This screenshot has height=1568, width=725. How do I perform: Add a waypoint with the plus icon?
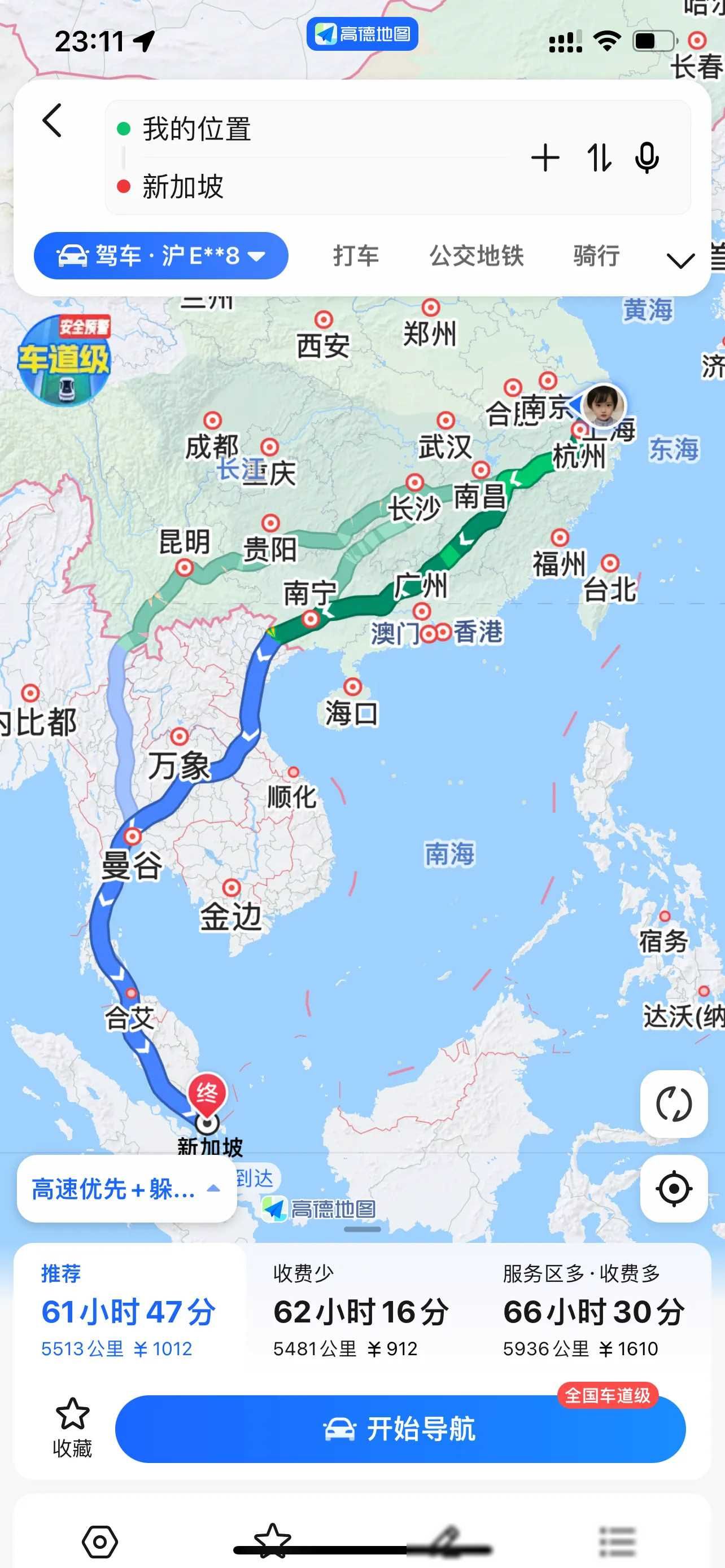point(545,158)
